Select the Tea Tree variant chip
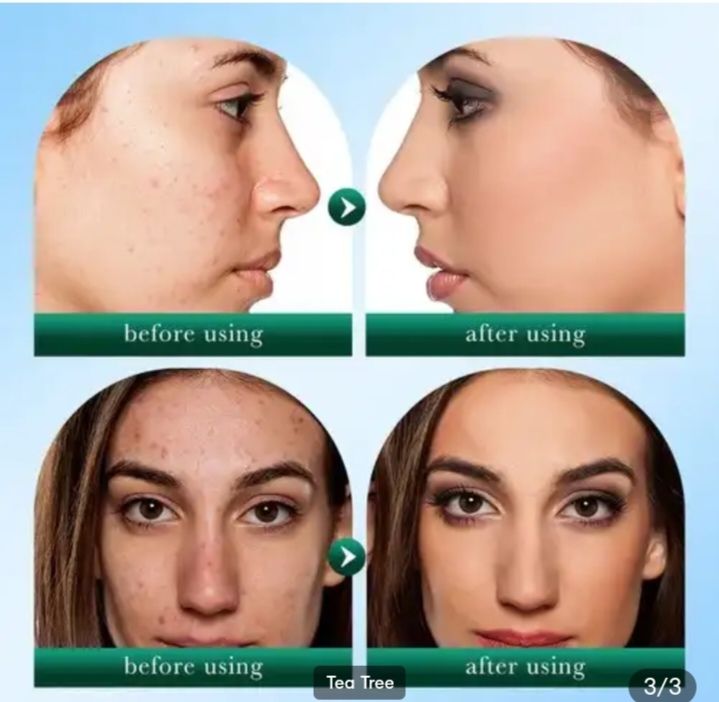This screenshot has height=702, width=719. (360, 684)
